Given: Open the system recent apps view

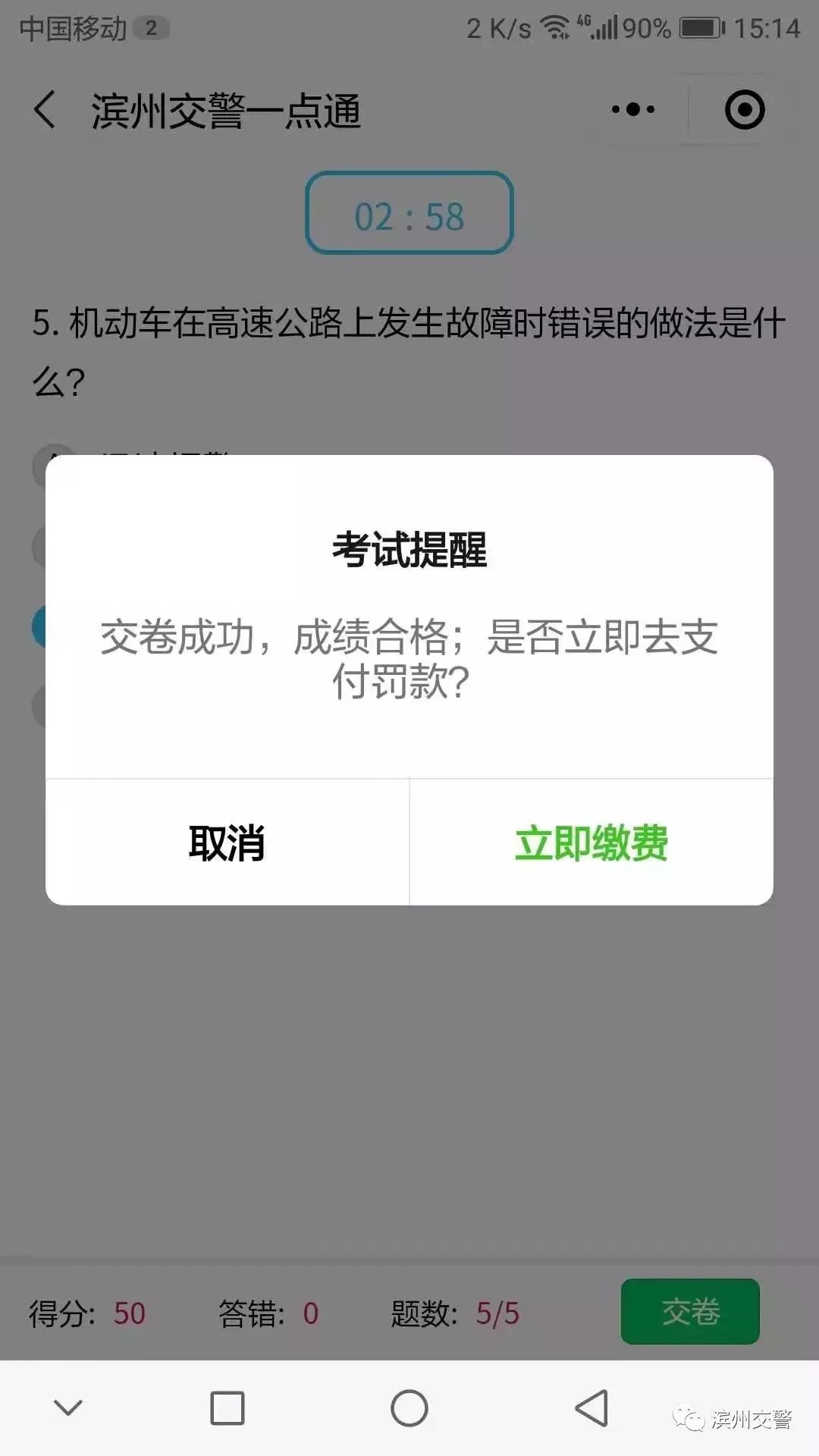Looking at the screenshot, I should click(227, 1409).
